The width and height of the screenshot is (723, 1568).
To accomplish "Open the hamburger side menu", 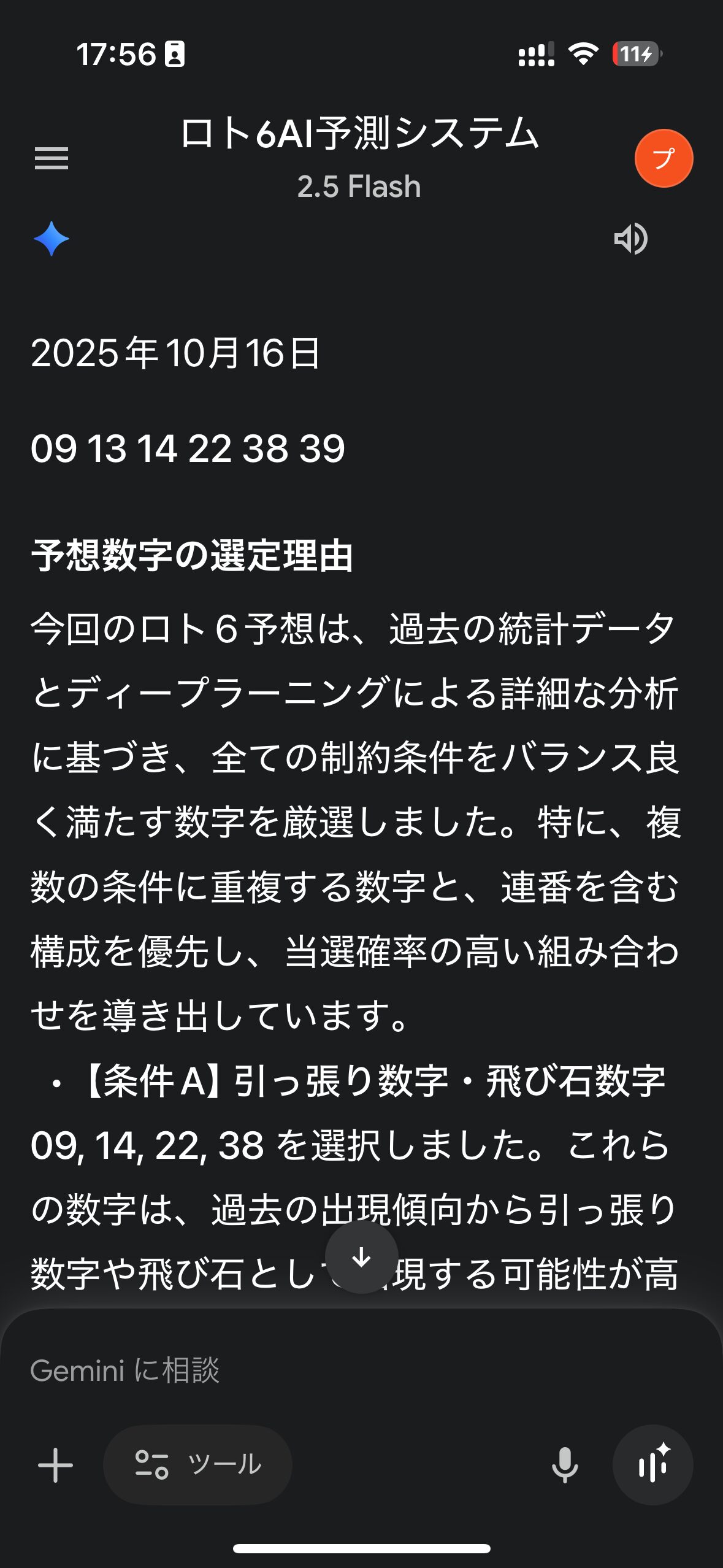I will pos(52,158).
